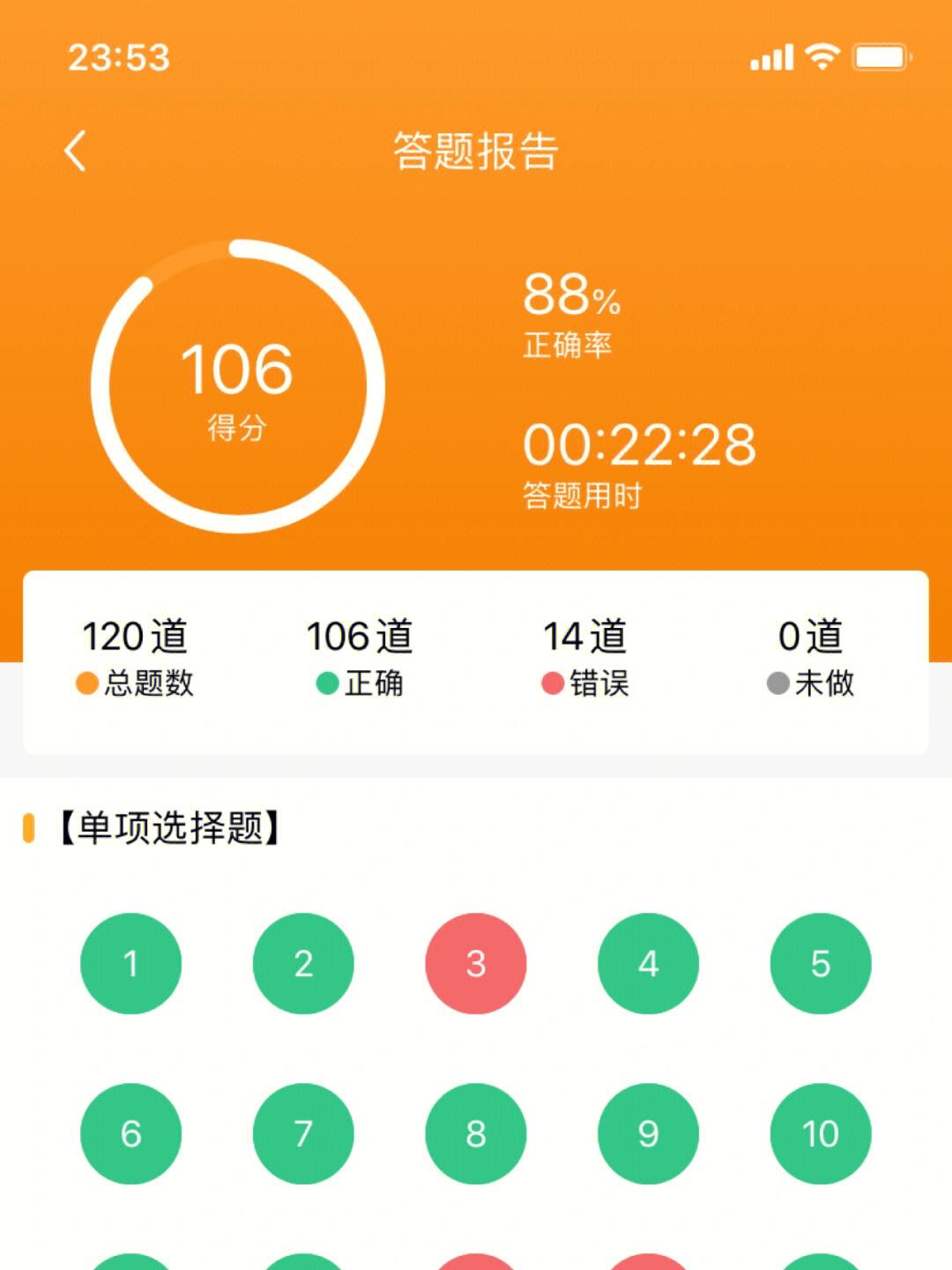Image resolution: width=952 pixels, height=1270 pixels.
Task: Select question 5 in the question grid
Action: tap(822, 962)
